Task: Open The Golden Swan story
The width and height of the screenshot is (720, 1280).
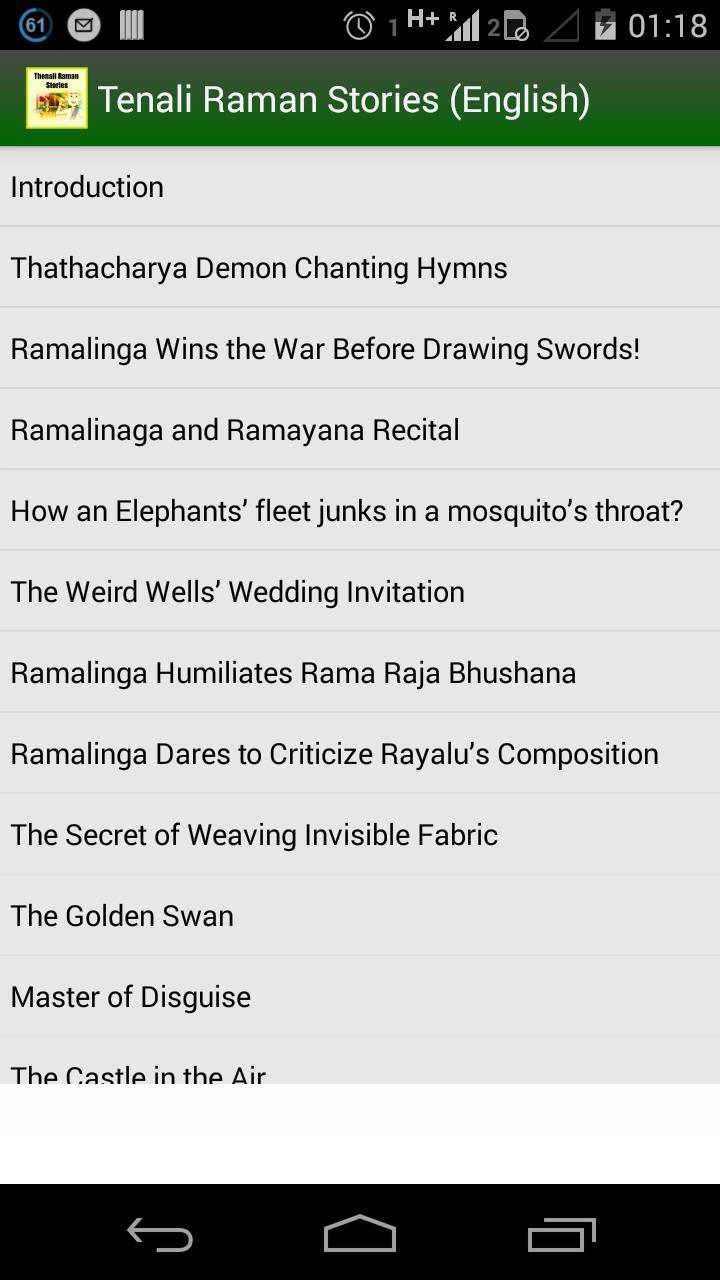Action: click(x=360, y=915)
